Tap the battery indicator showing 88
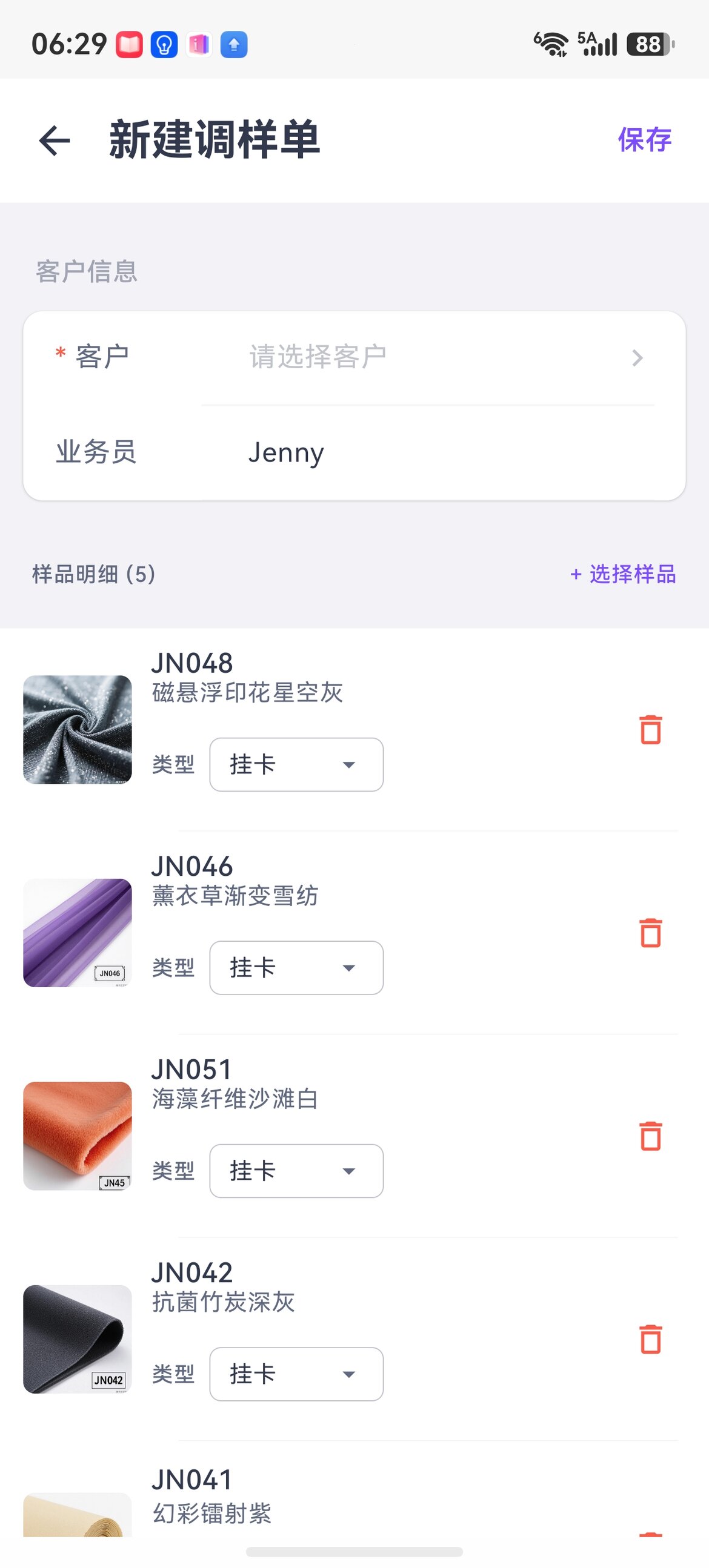Image resolution: width=709 pixels, height=1568 pixels. 647,44
